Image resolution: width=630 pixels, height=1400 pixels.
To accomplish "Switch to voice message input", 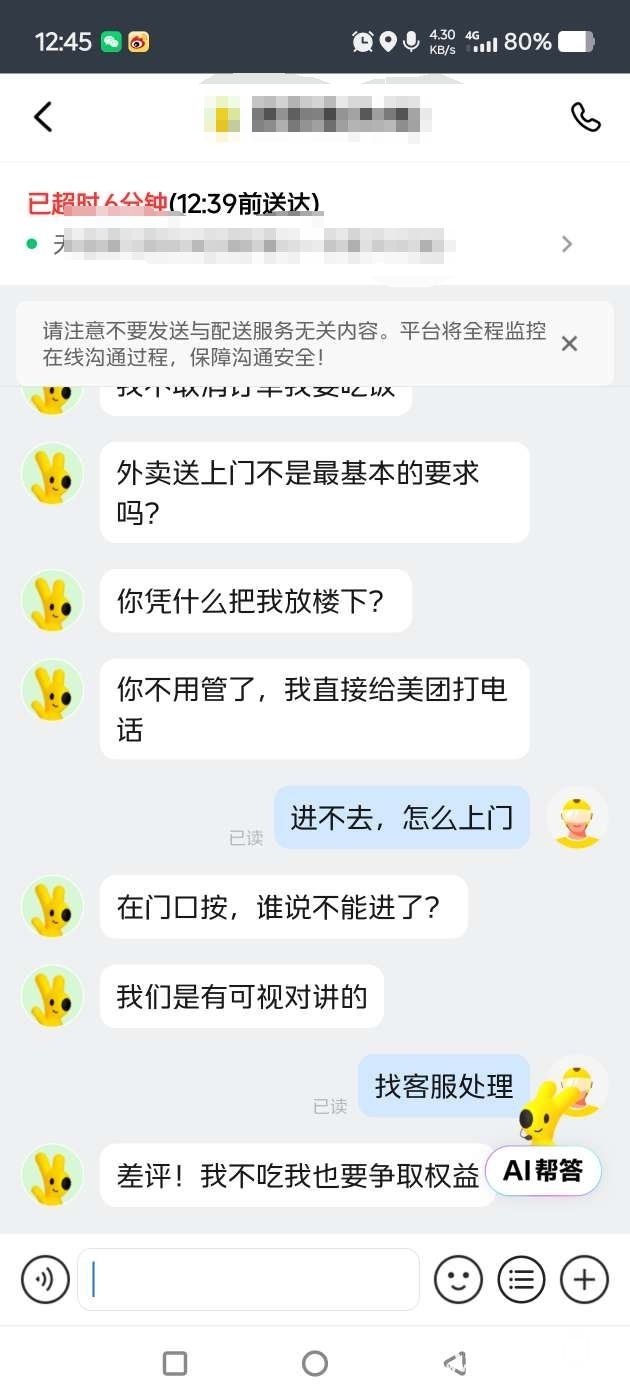I will click(45, 1279).
